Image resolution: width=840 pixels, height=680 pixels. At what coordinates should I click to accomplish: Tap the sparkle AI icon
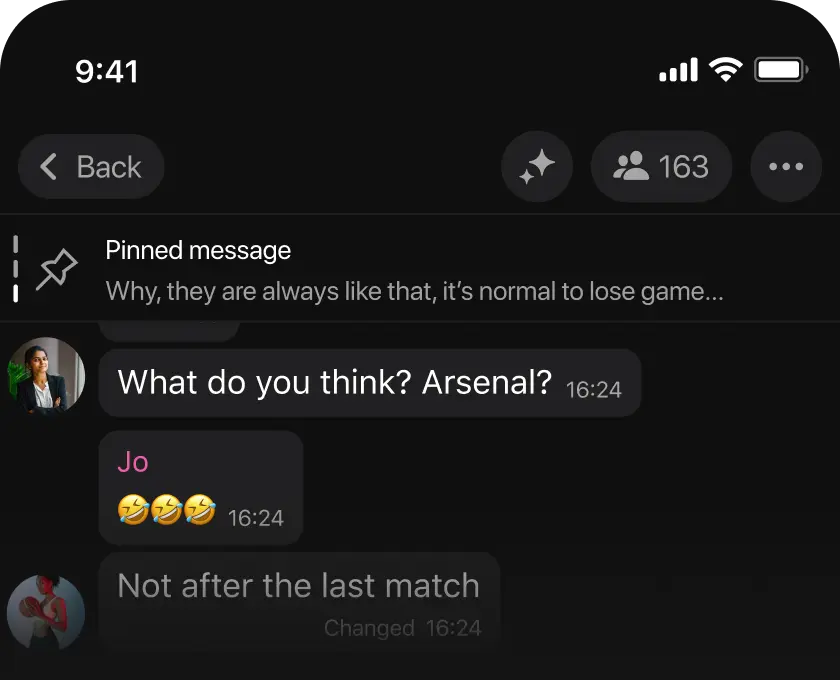click(x=537, y=167)
